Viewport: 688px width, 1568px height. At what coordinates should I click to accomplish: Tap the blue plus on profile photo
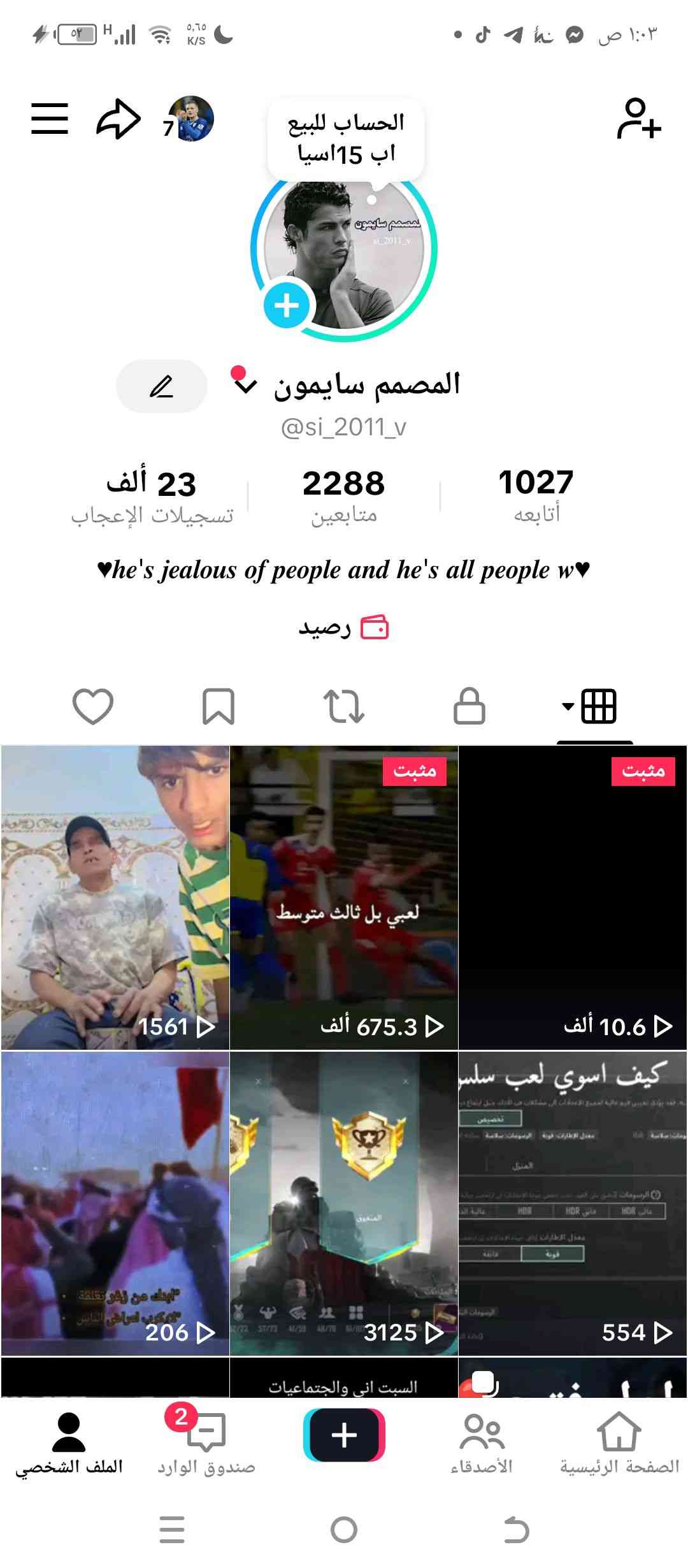tap(287, 305)
